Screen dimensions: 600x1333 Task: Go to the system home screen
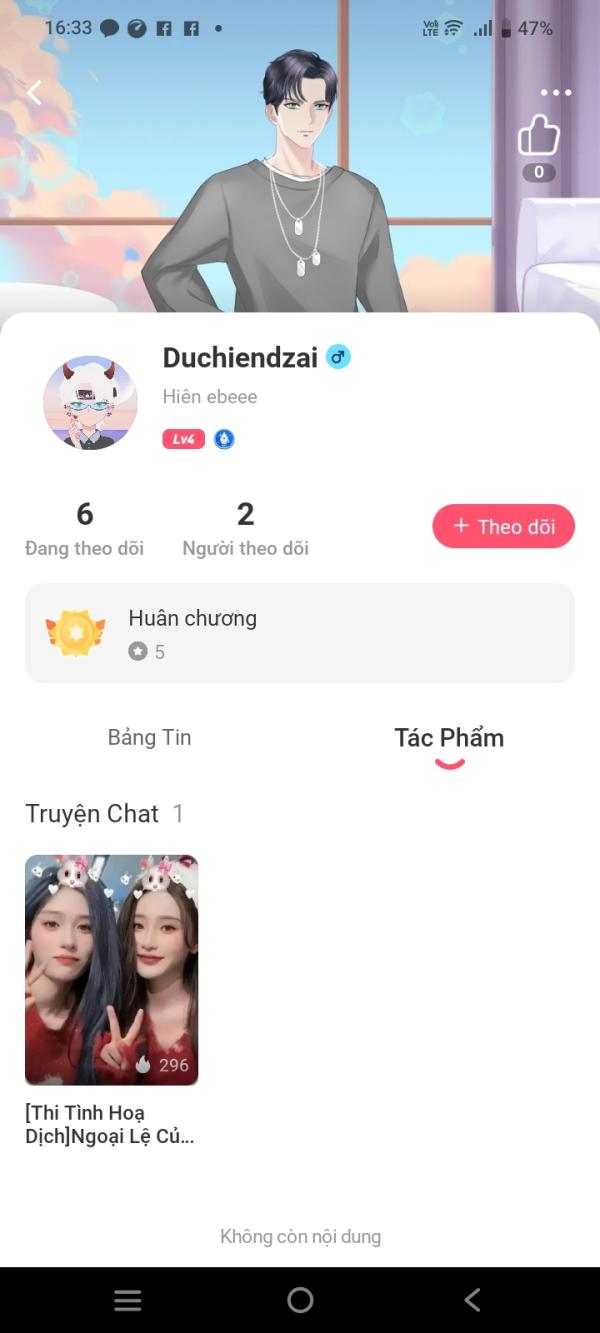pos(300,1300)
